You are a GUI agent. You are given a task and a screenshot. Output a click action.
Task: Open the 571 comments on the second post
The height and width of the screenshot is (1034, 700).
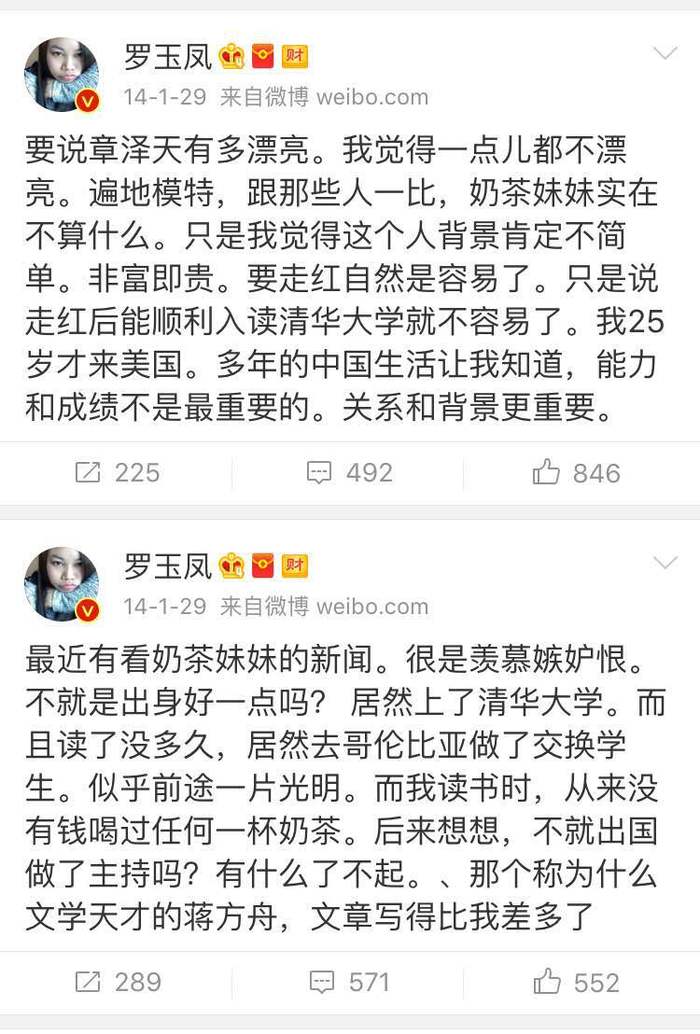349,983
